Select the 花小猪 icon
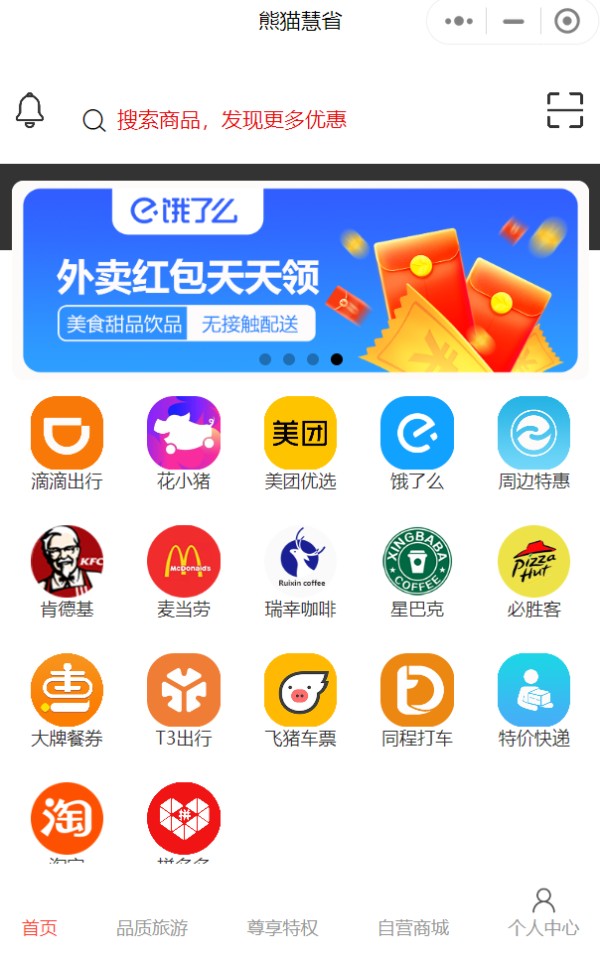 click(184, 432)
